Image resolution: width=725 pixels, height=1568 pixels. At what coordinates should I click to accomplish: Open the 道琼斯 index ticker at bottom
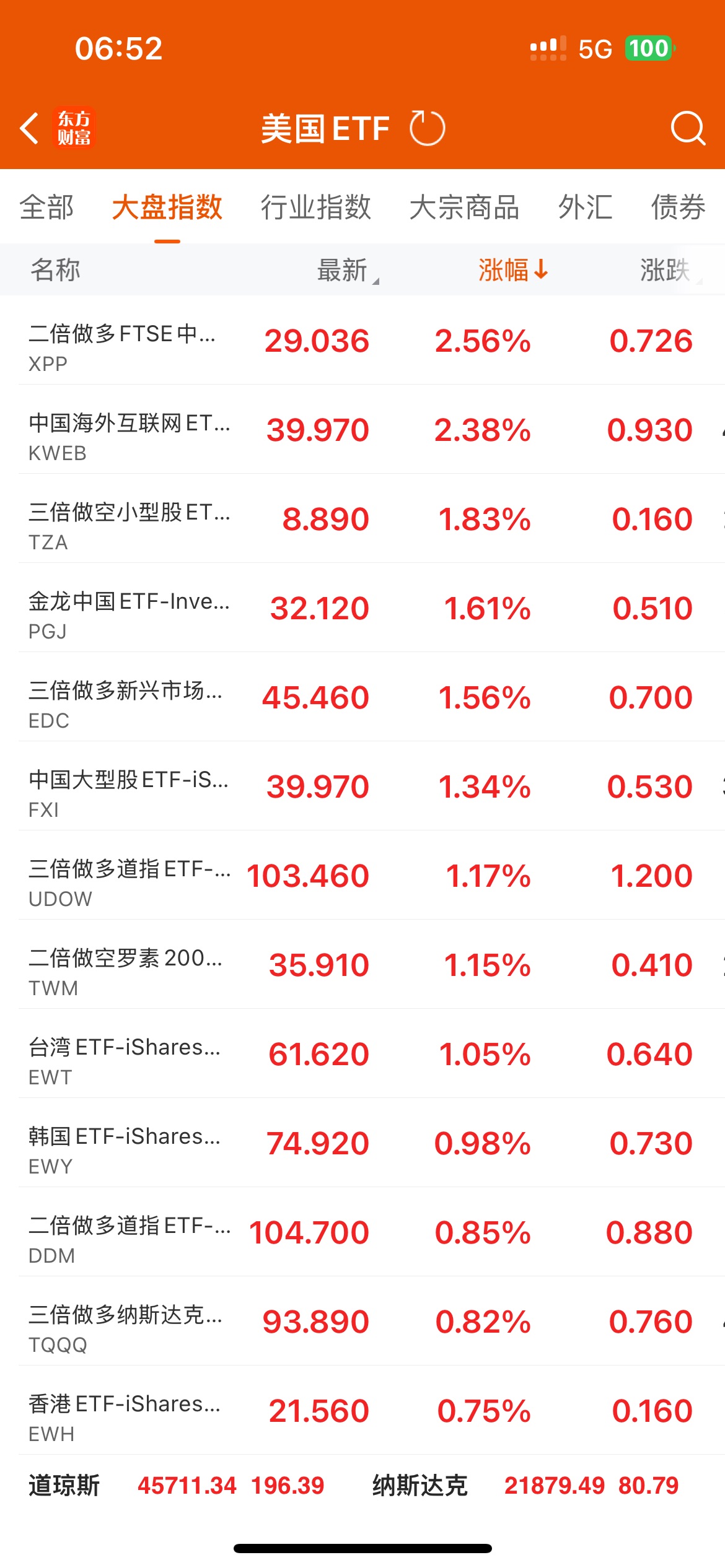click(x=177, y=1486)
